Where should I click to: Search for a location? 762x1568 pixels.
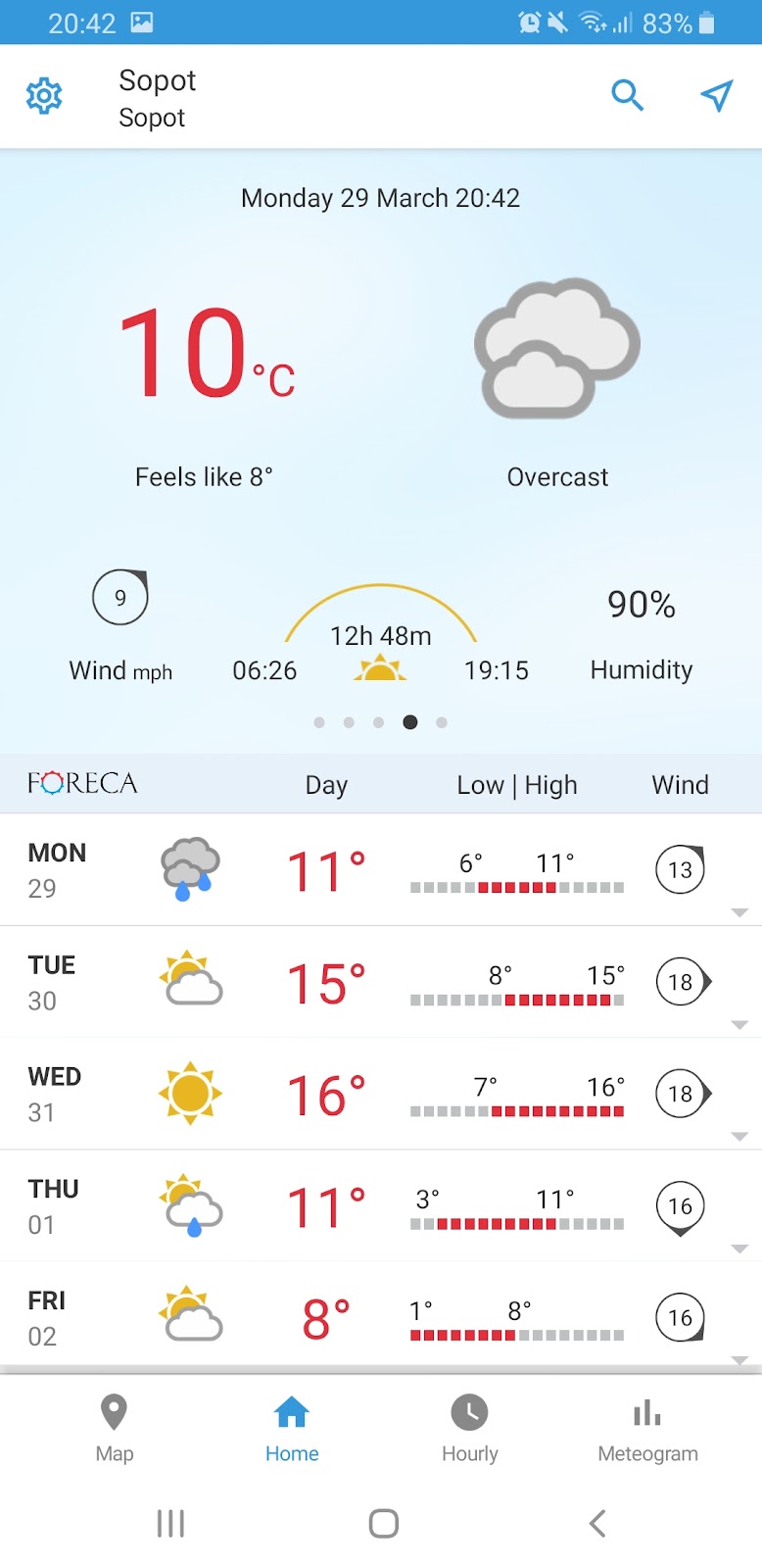coord(627,96)
